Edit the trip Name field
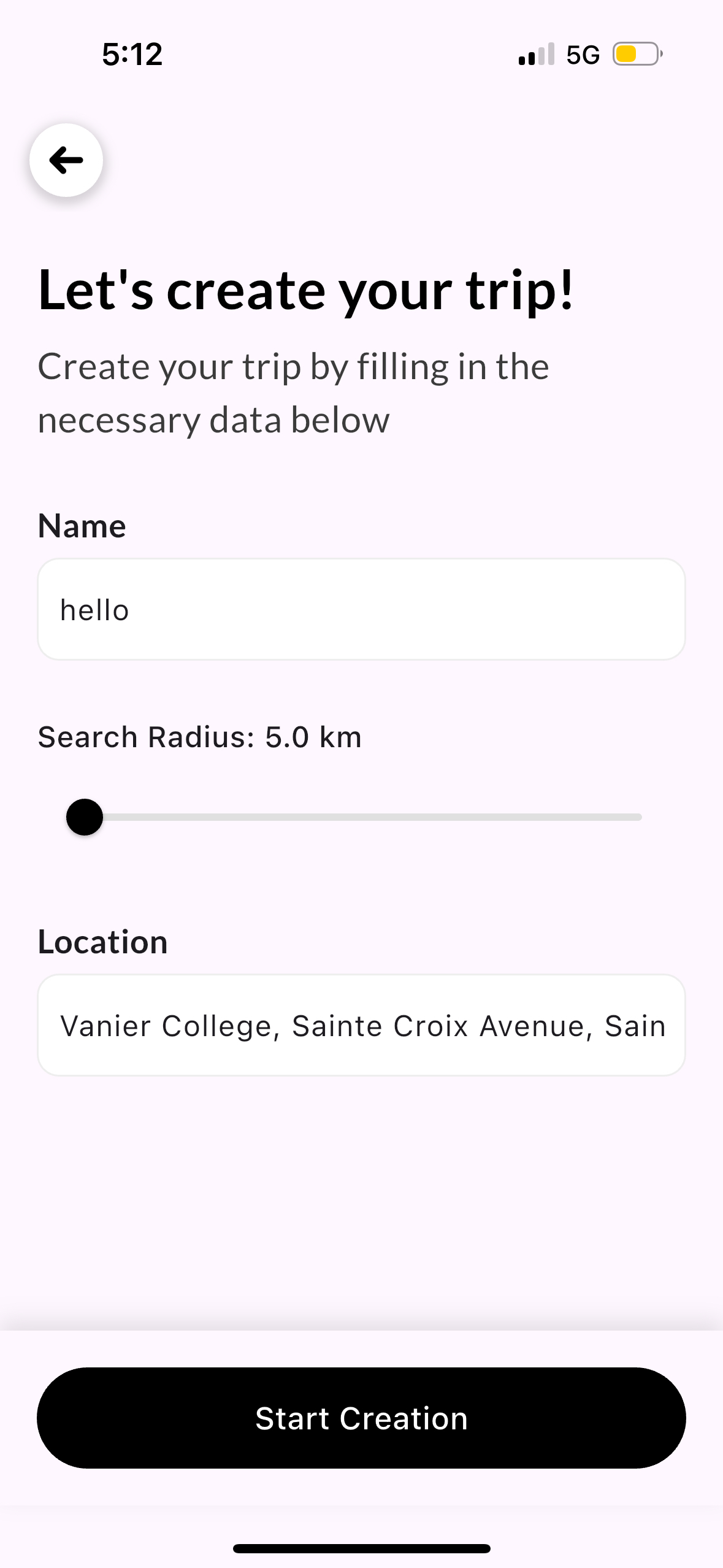Image resolution: width=723 pixels, height=1568 pixels. [x=361, y=609]
